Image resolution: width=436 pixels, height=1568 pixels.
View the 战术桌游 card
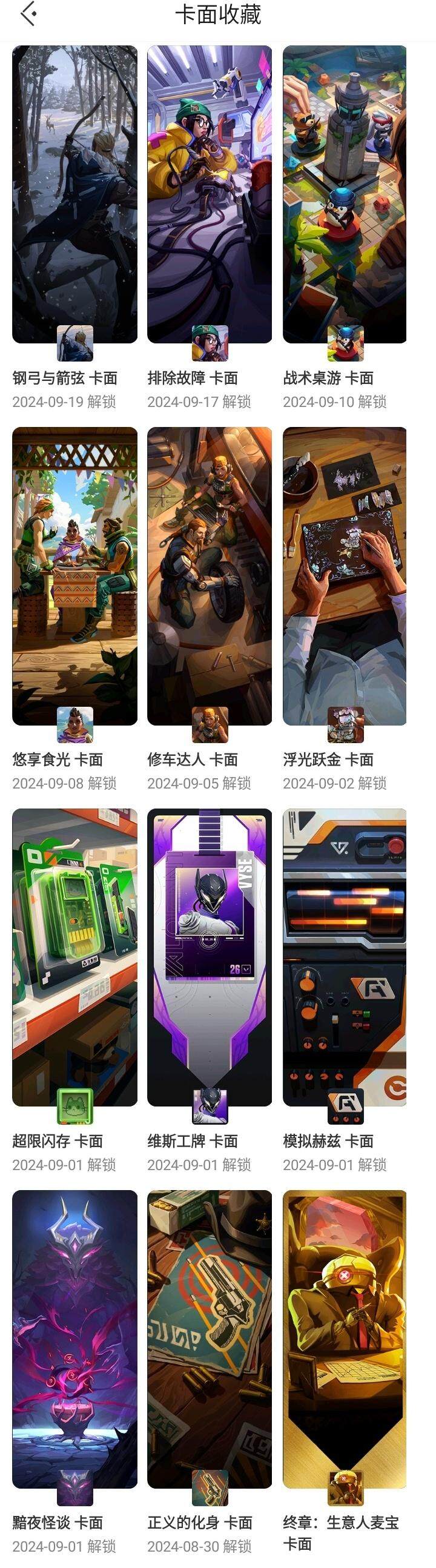[345, 195]
